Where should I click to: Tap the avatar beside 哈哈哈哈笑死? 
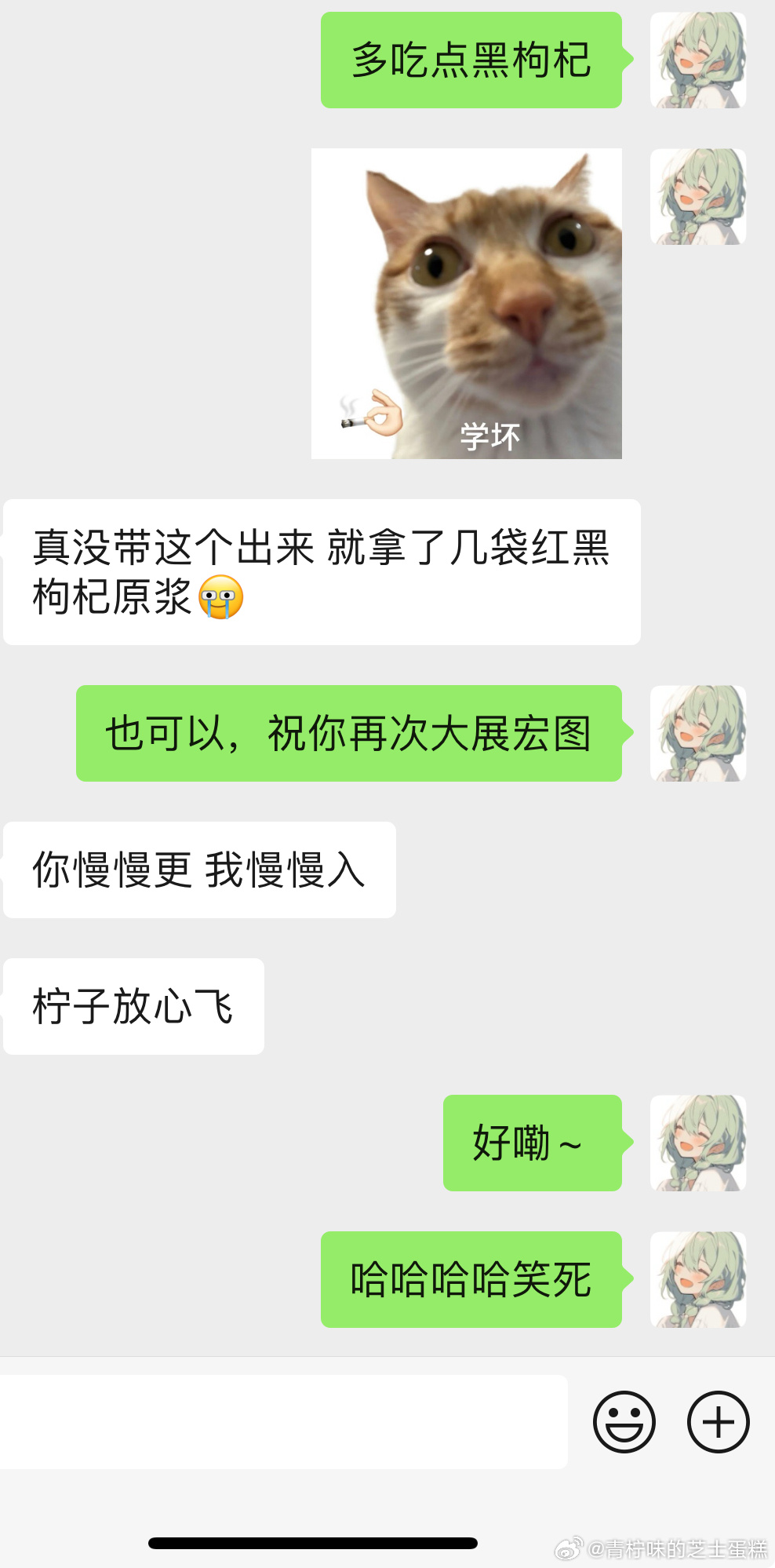(x=697, y=1280)
